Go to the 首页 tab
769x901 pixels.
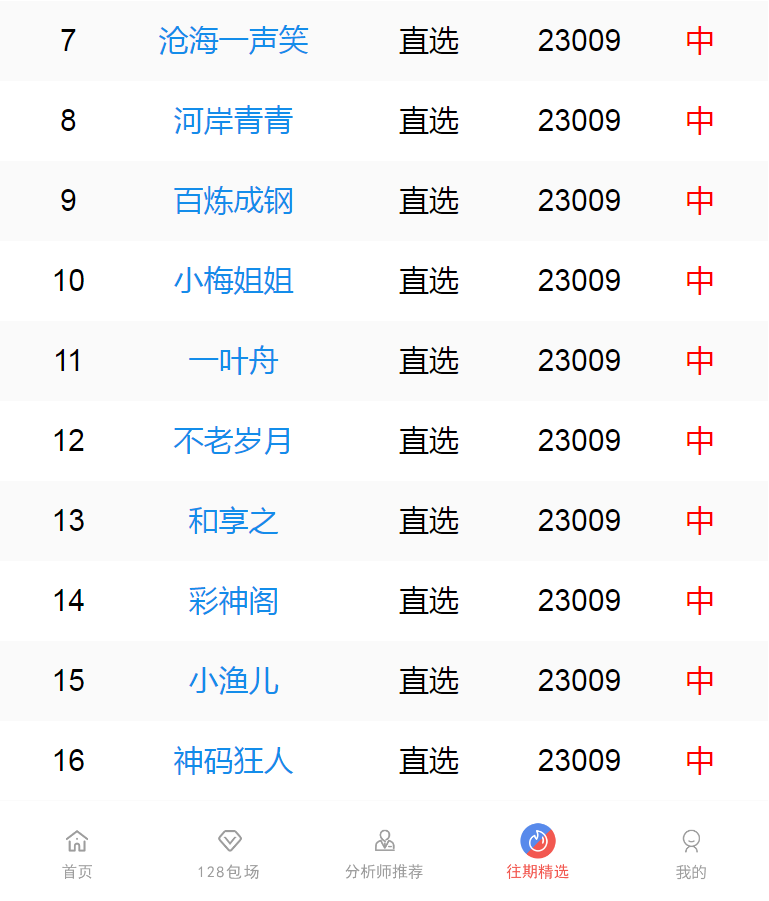(77, 854)
